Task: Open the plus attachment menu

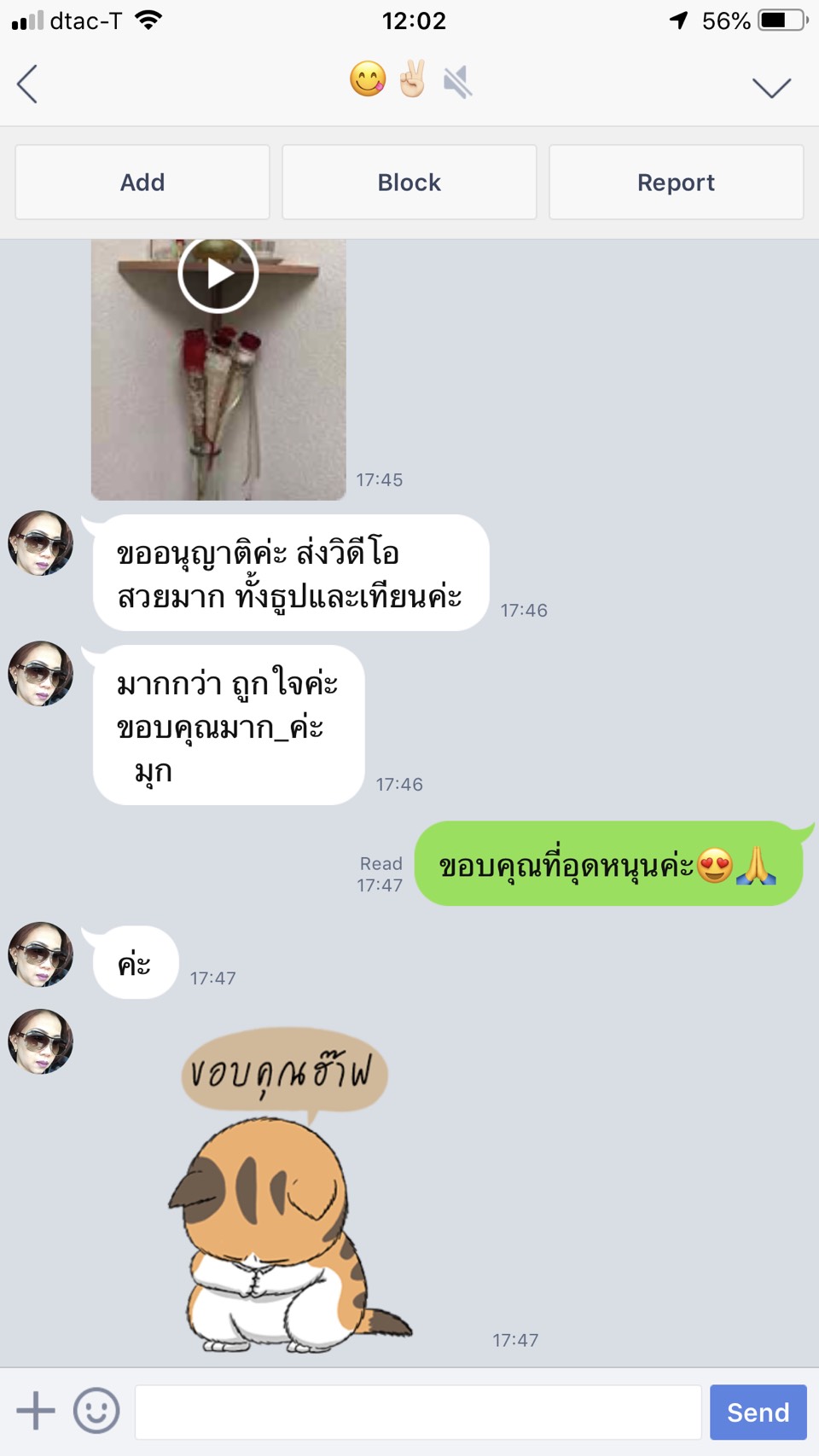Action: pyautogui.click(x=36, y=1411)
